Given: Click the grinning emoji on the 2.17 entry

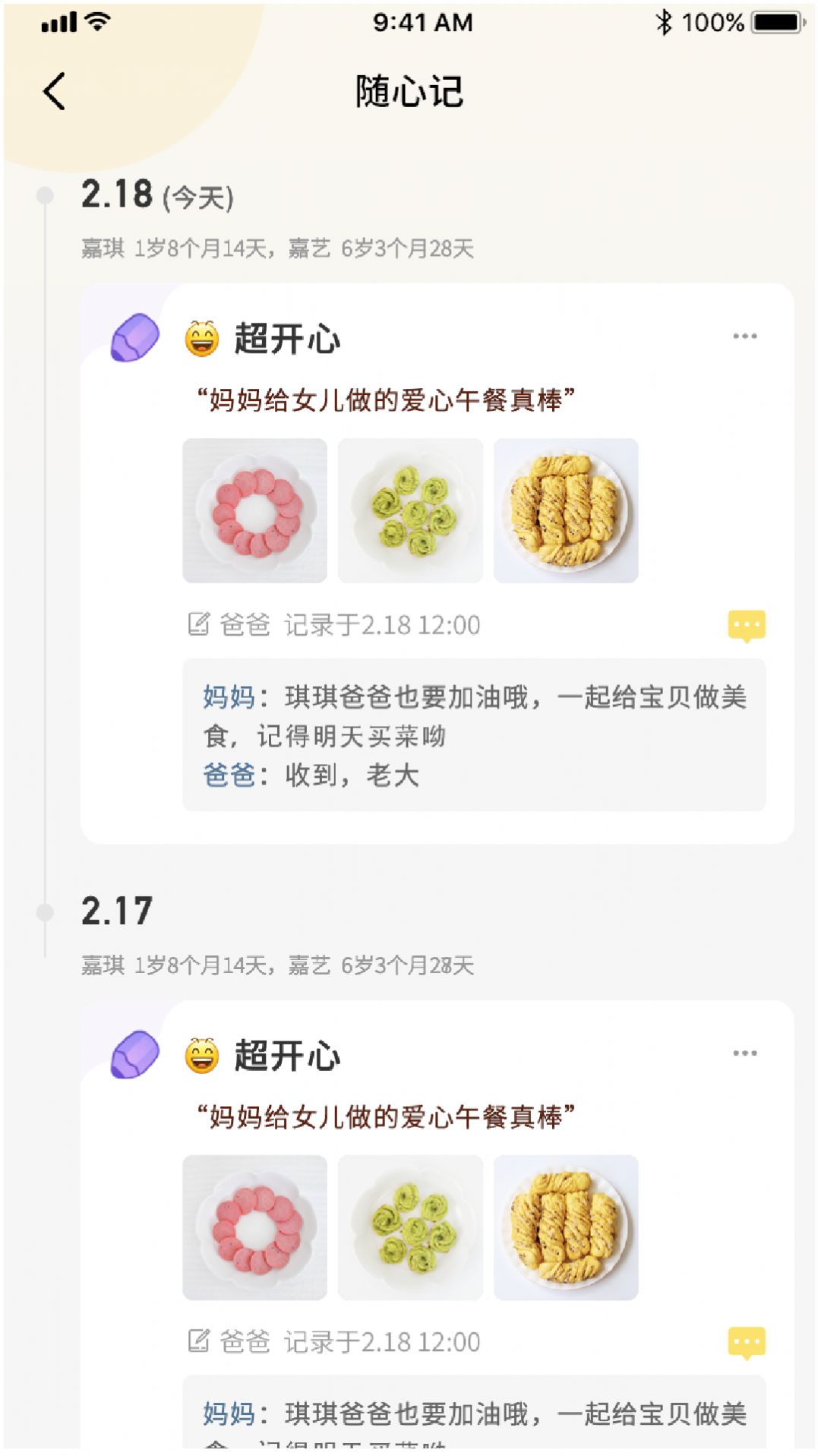Looking at the screenshot, I should pyautogui.click(x=201, y=1054).
